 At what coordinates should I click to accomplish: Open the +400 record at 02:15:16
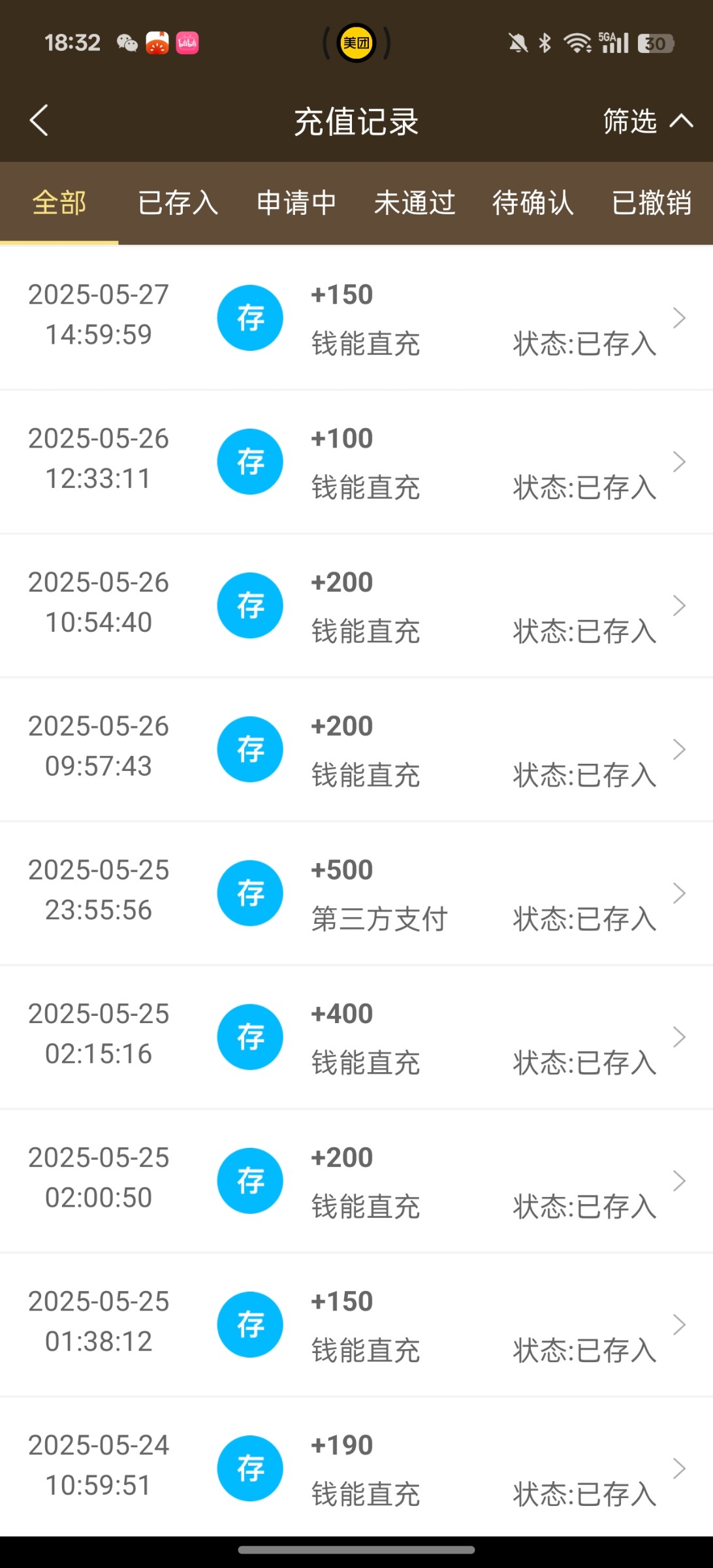click(x=356, y=1037)
